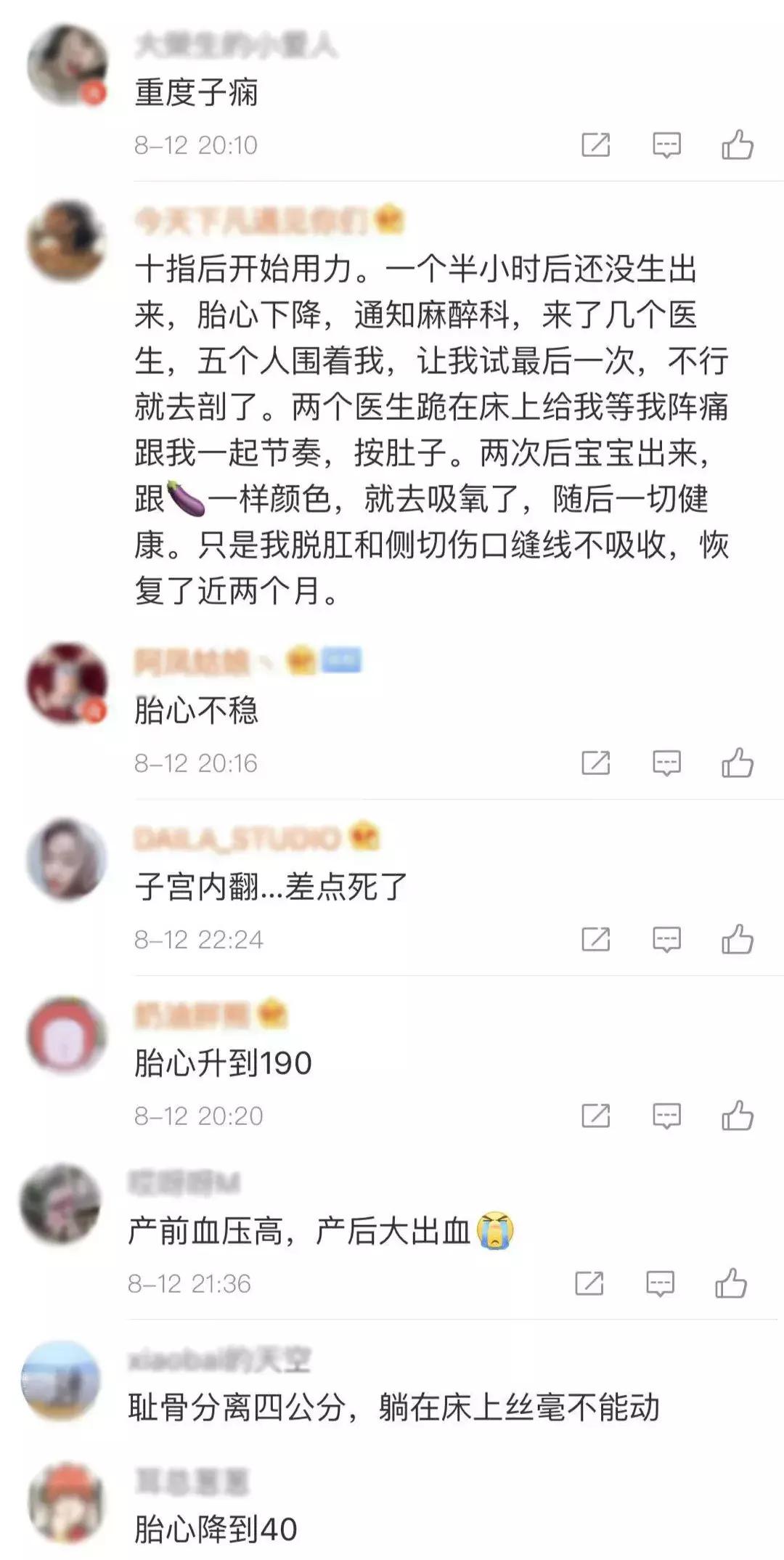Forward the "重度子痫" comment
Viewport: 784px width, 1560px height.
[x=597, y=144]
